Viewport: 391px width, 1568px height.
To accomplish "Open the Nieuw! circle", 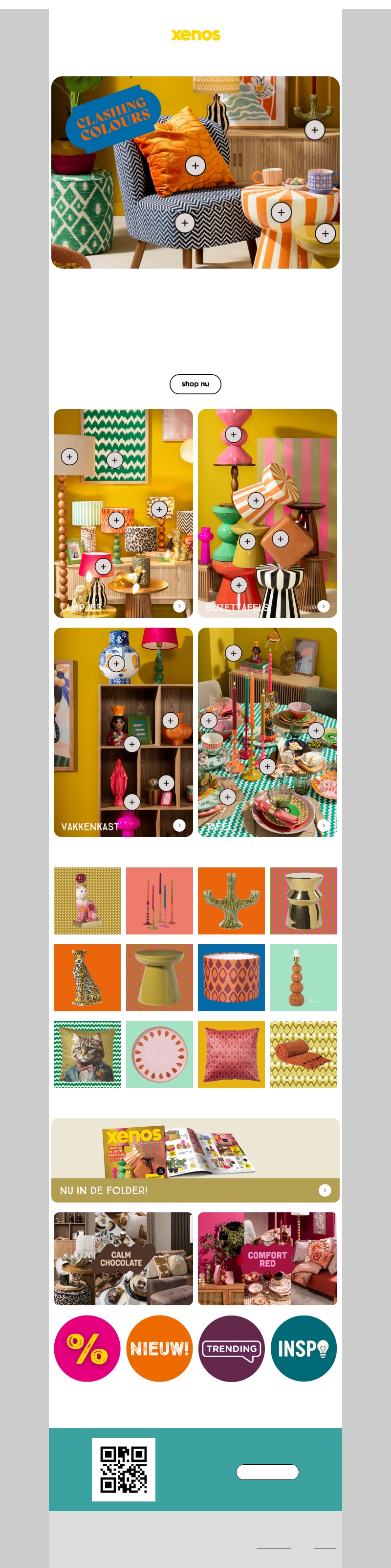I will [x=159, y=1348].
